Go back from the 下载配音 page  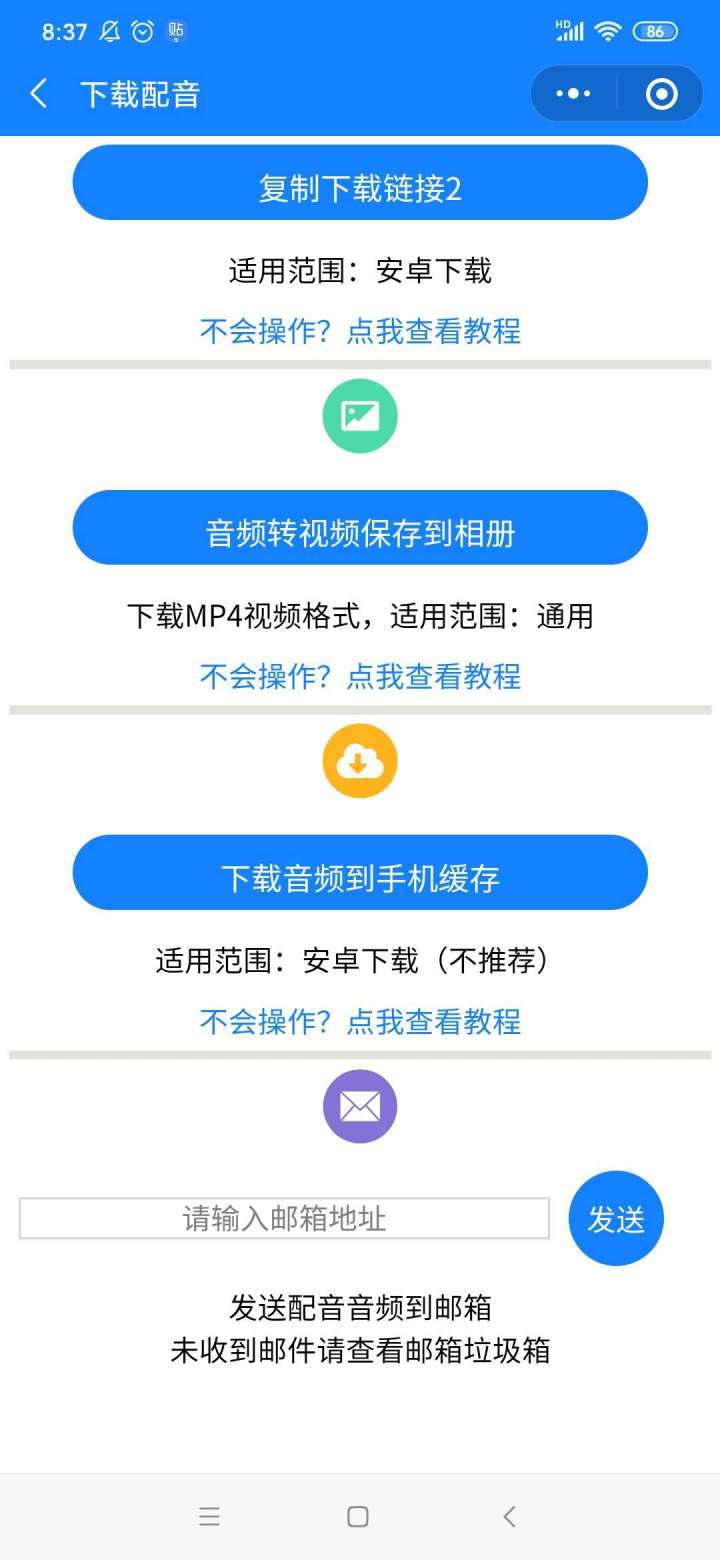tap(38, 94)
